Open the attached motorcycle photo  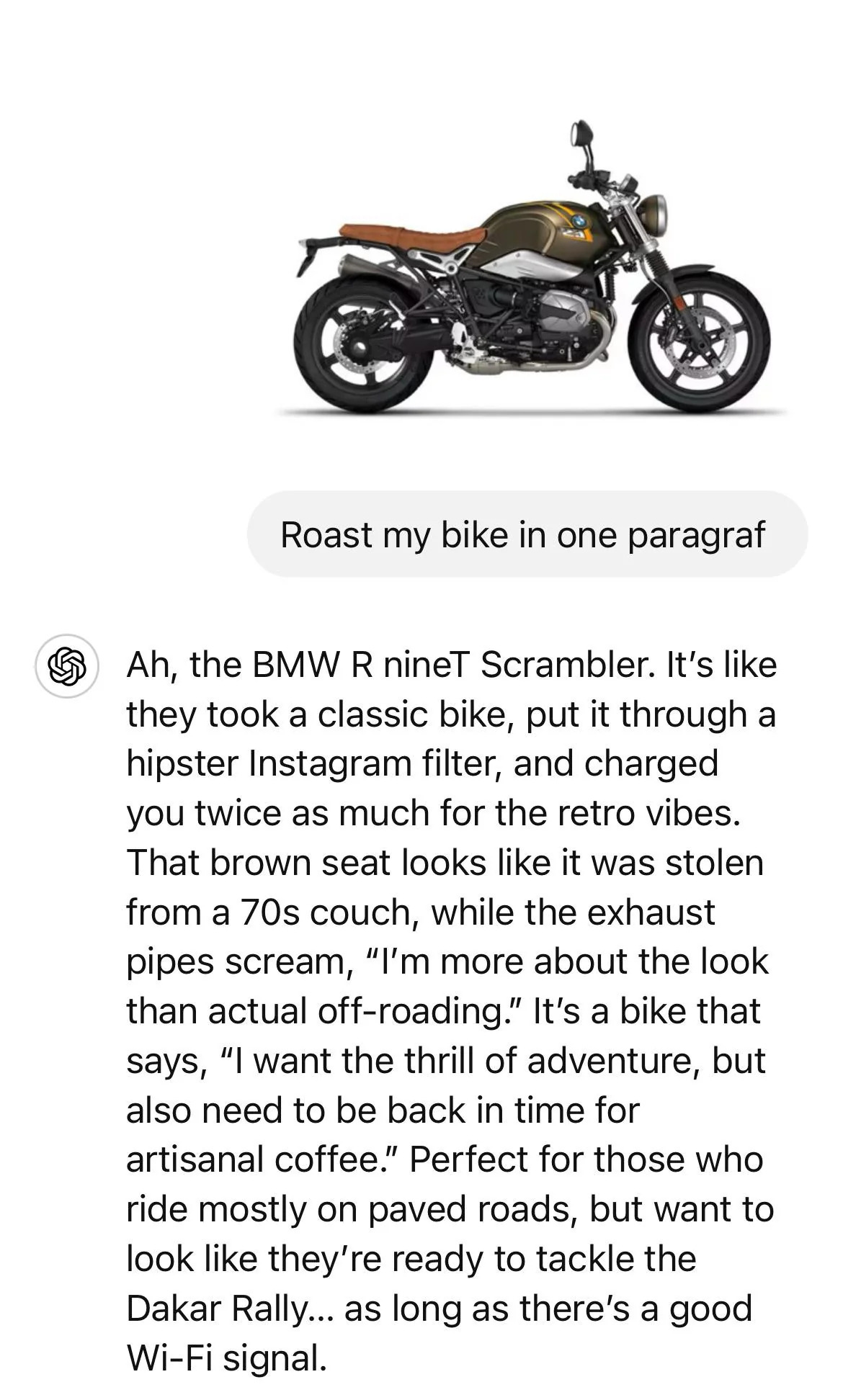coord(533,274)
